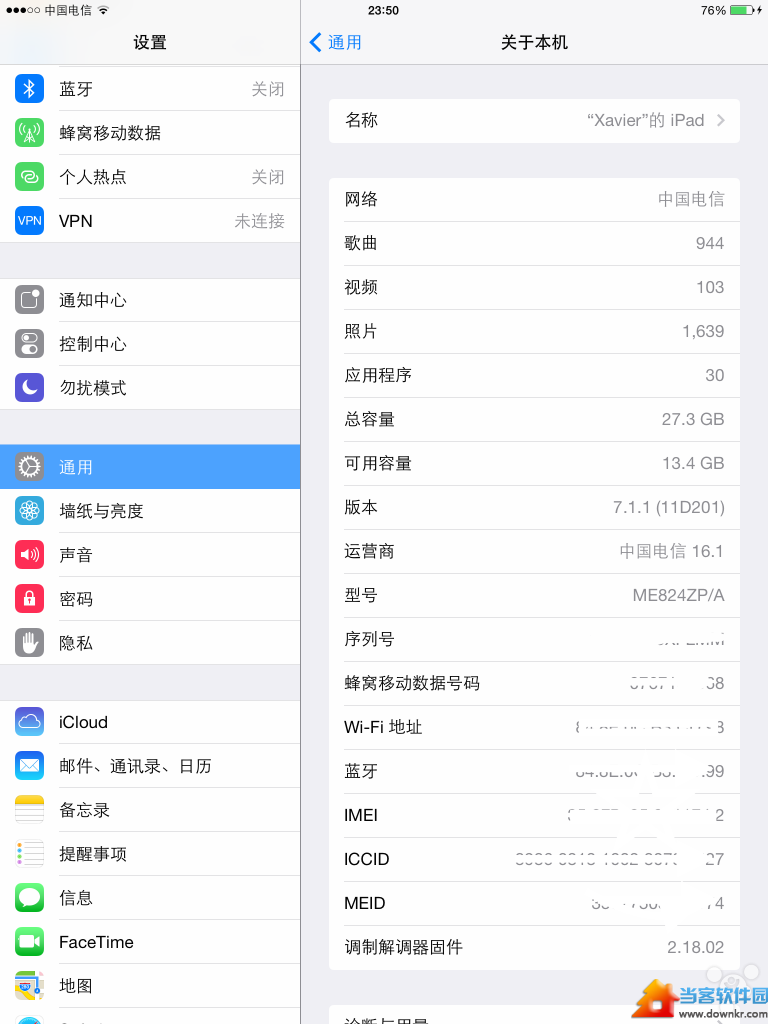Open 隐私 settings
This screenshot has height=1024, width=768.
point(150,643)
